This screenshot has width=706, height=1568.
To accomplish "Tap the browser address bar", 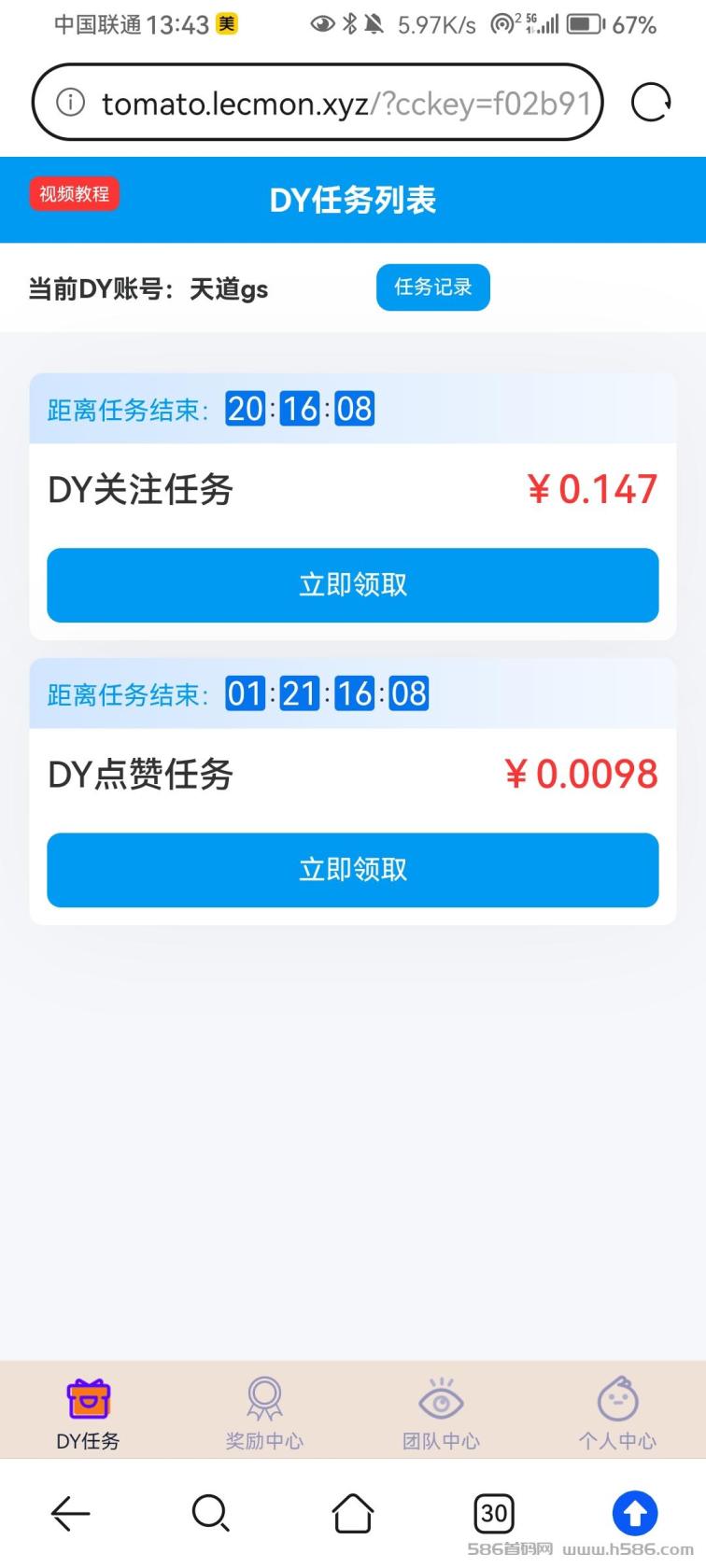I will [318, 103].
